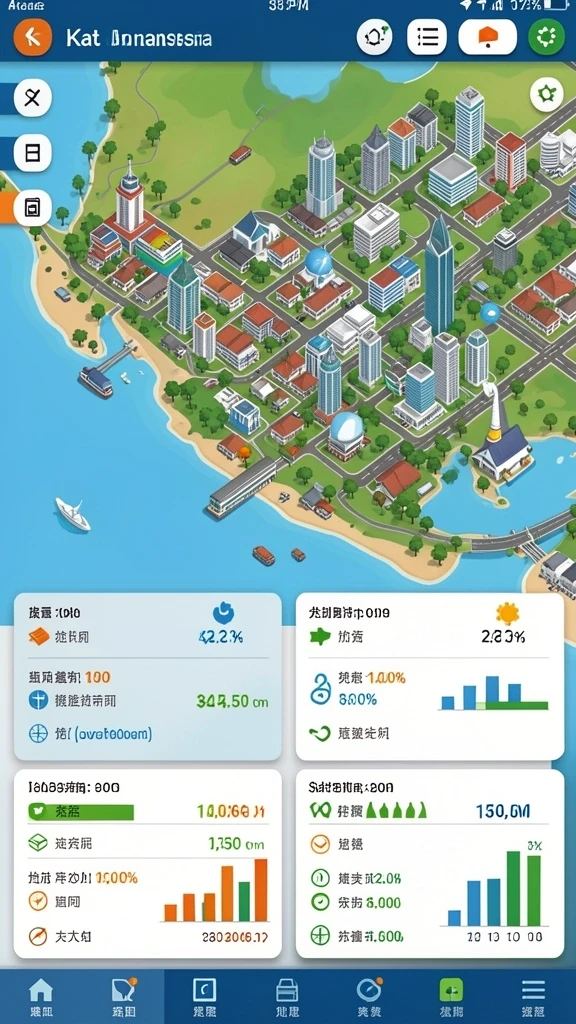Open the circular gauge tab in the bottom bar
The width and height of the screenshot is (576, 1024).
[369, 997]
